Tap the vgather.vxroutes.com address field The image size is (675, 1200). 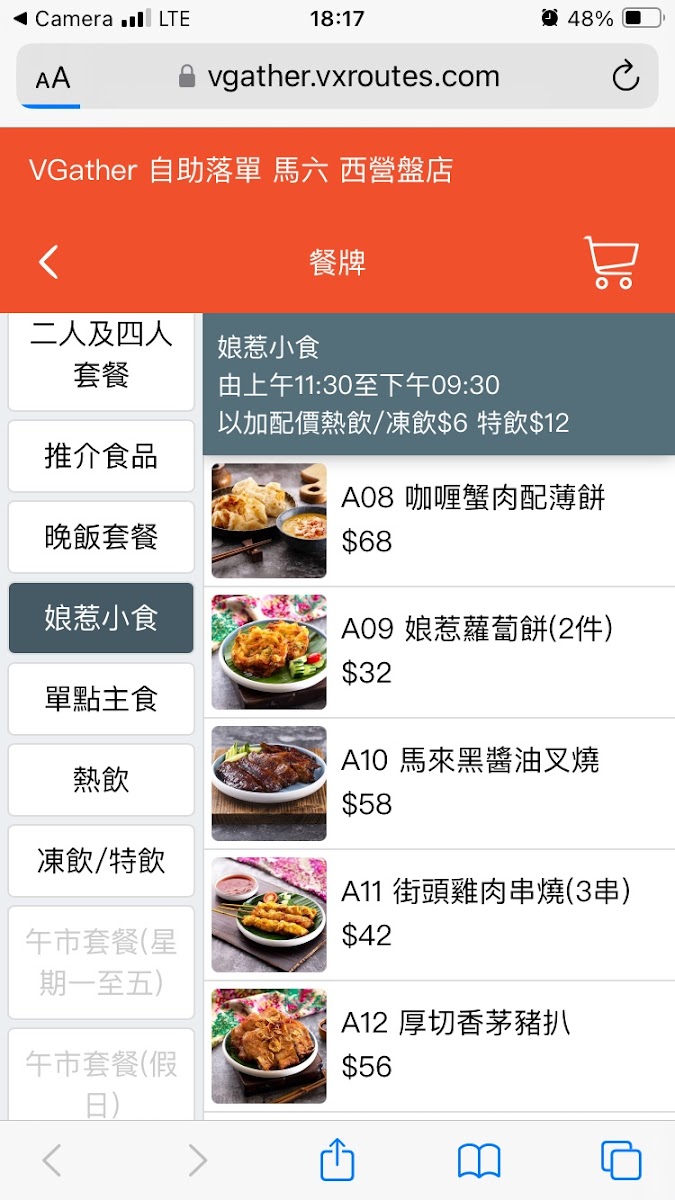(x=340, y=77)
